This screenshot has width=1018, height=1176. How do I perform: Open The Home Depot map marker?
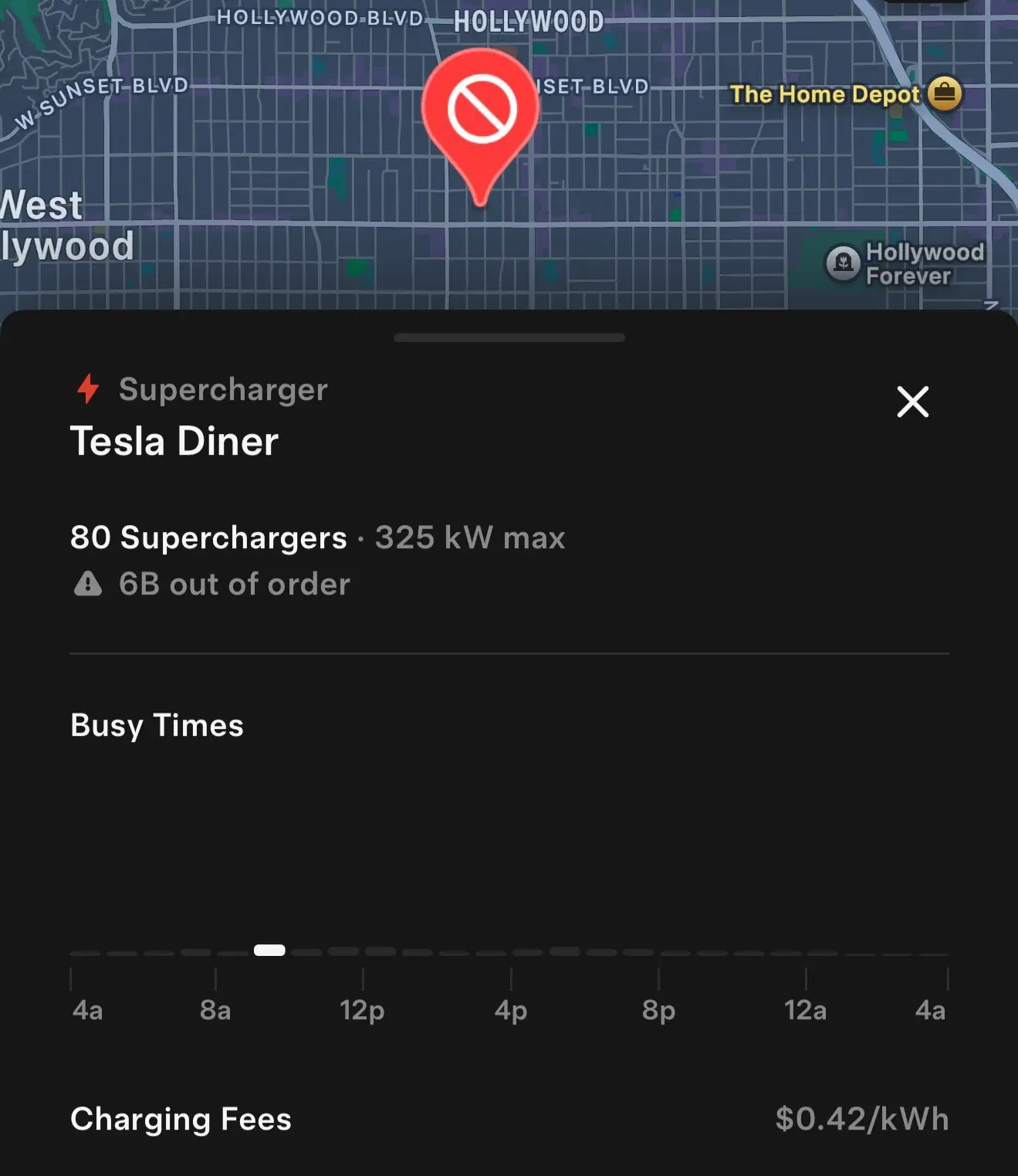coord(944,93)
